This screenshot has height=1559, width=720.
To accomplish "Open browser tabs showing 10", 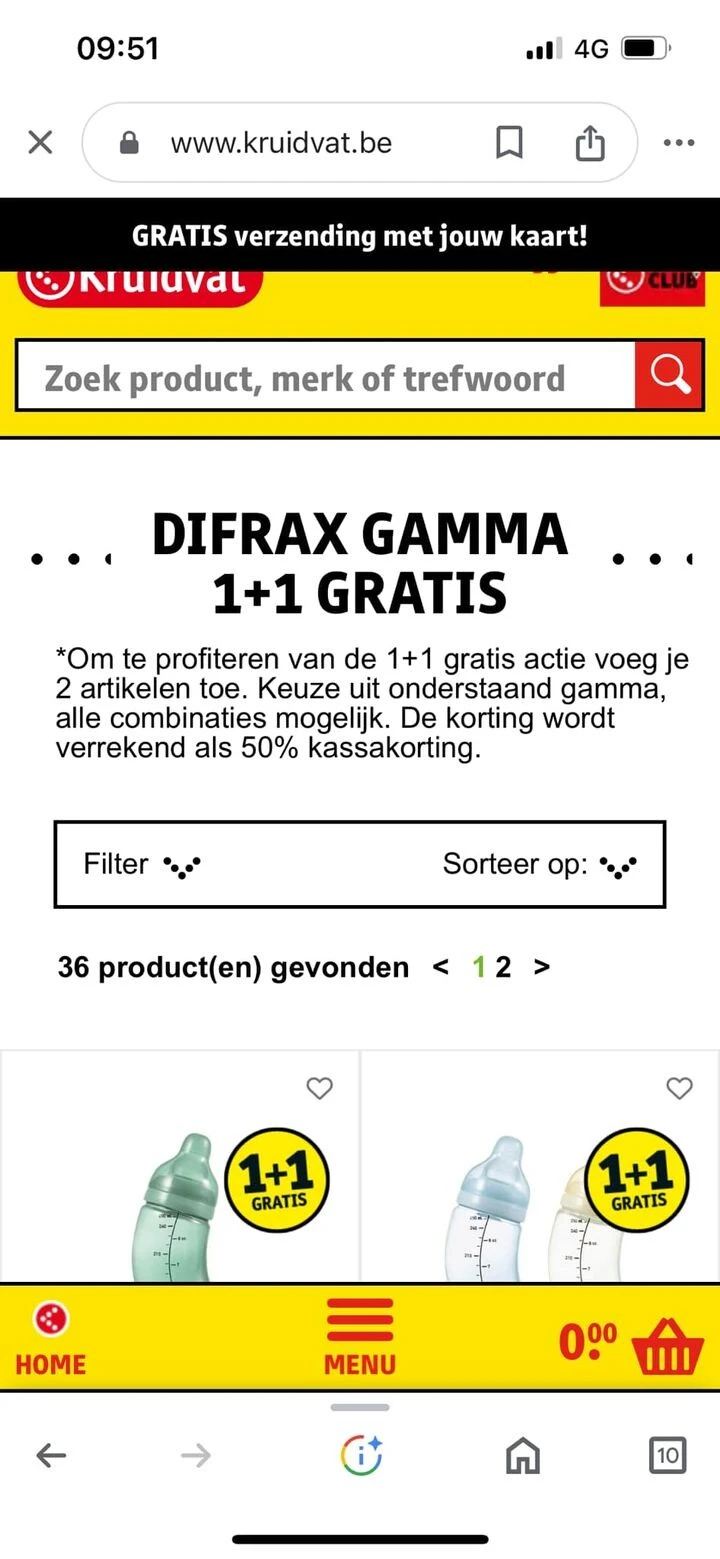I will coord(667,1456).
